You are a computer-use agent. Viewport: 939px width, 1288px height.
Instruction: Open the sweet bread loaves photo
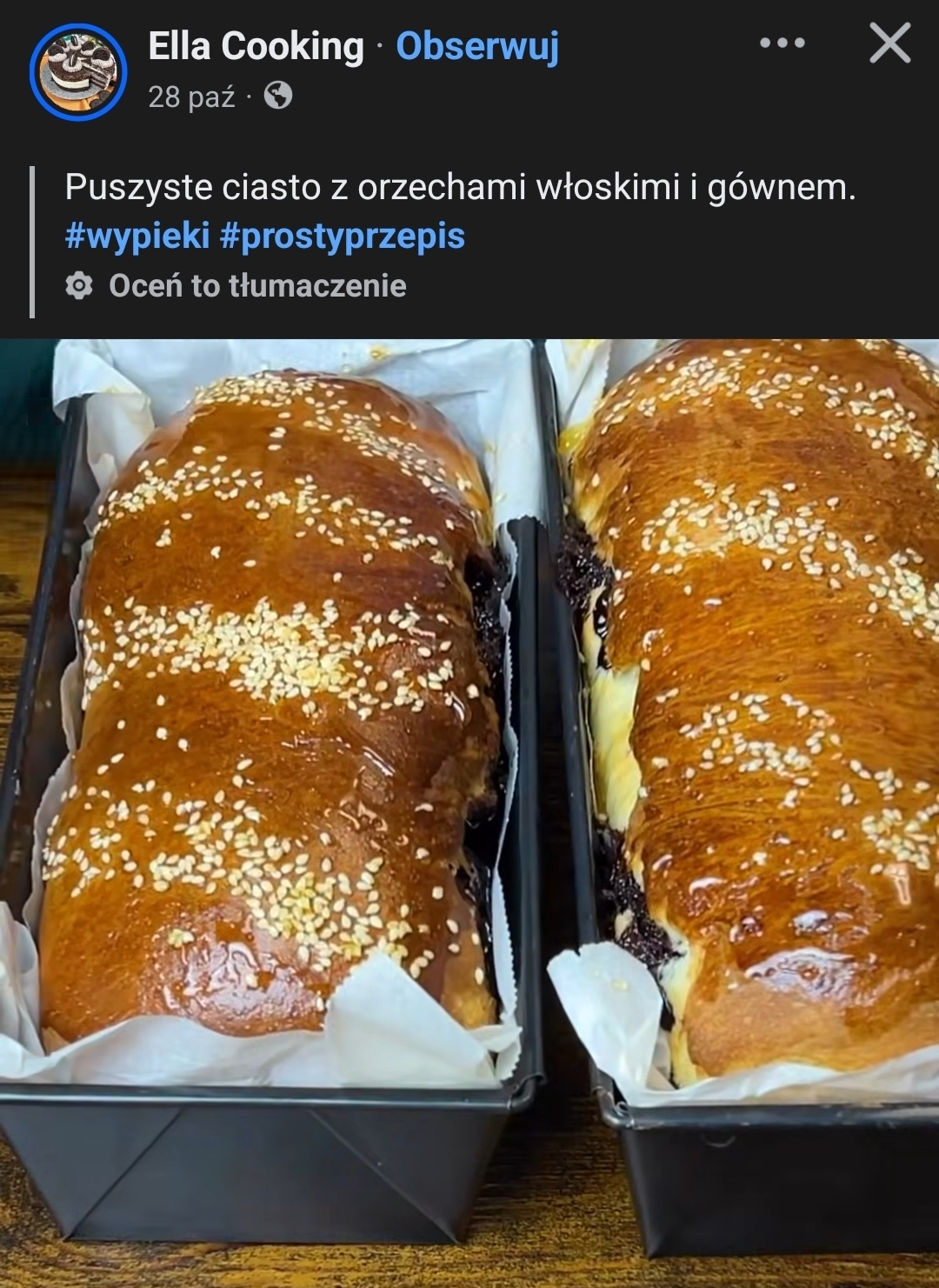[x=469, y=783]
